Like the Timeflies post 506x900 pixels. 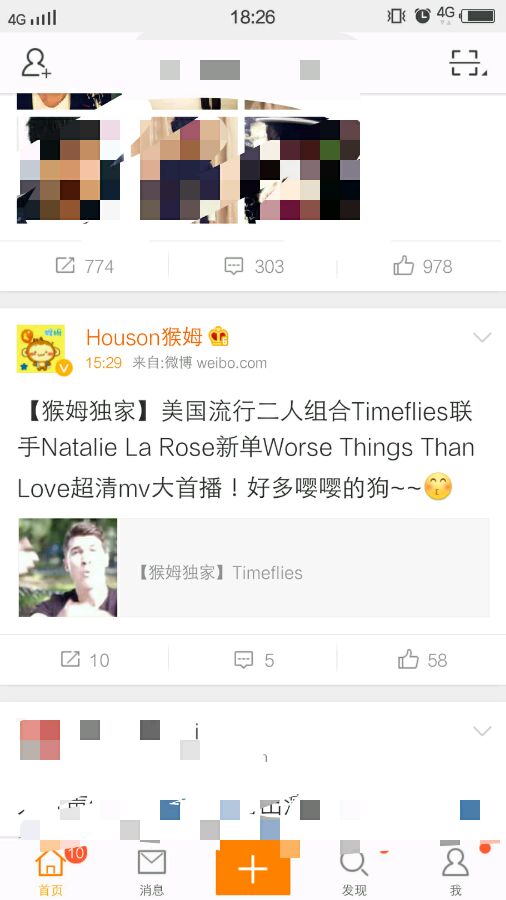click(423, 660)
